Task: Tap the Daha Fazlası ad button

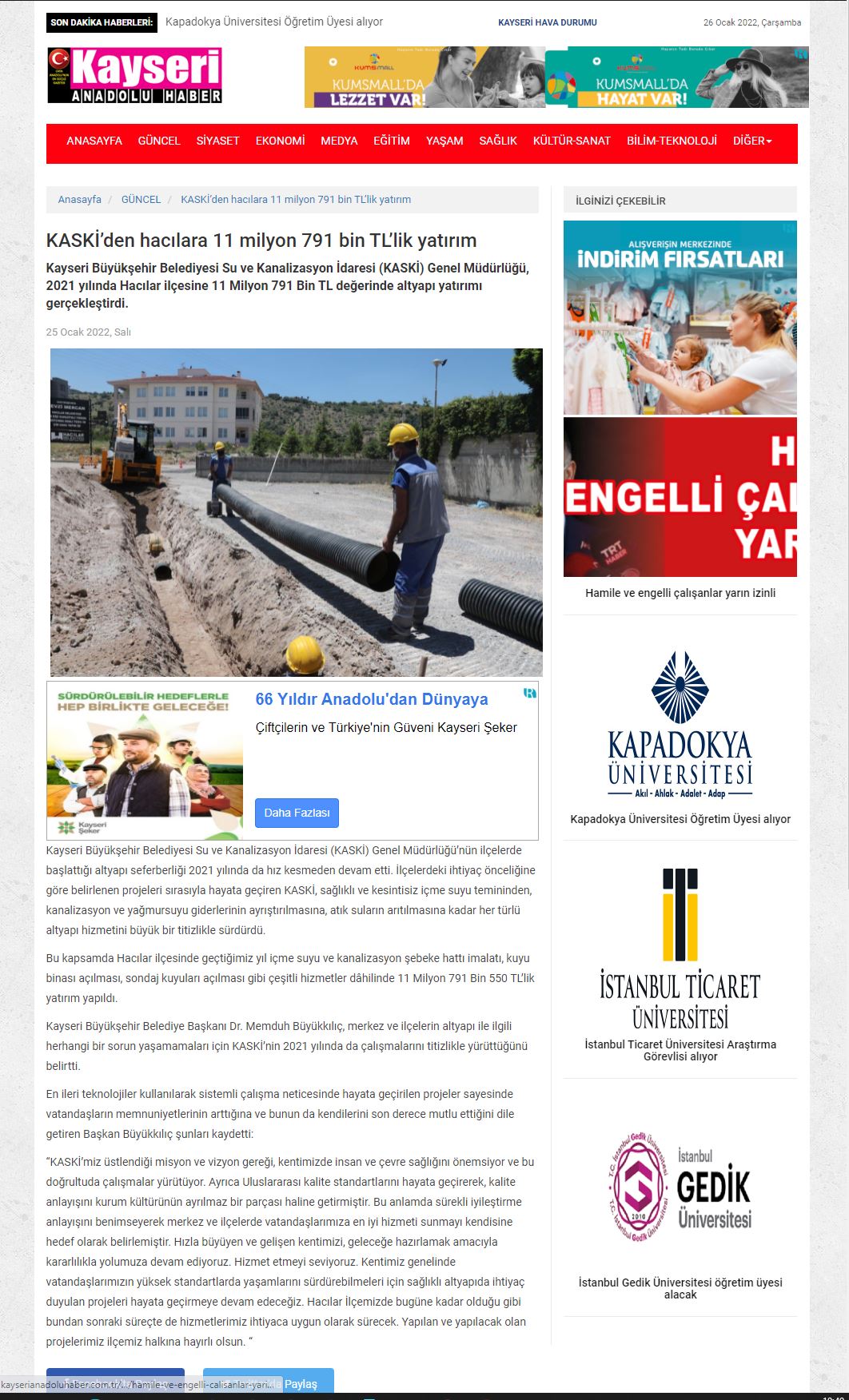Action: pyautogui.click(x=297, y=813)
